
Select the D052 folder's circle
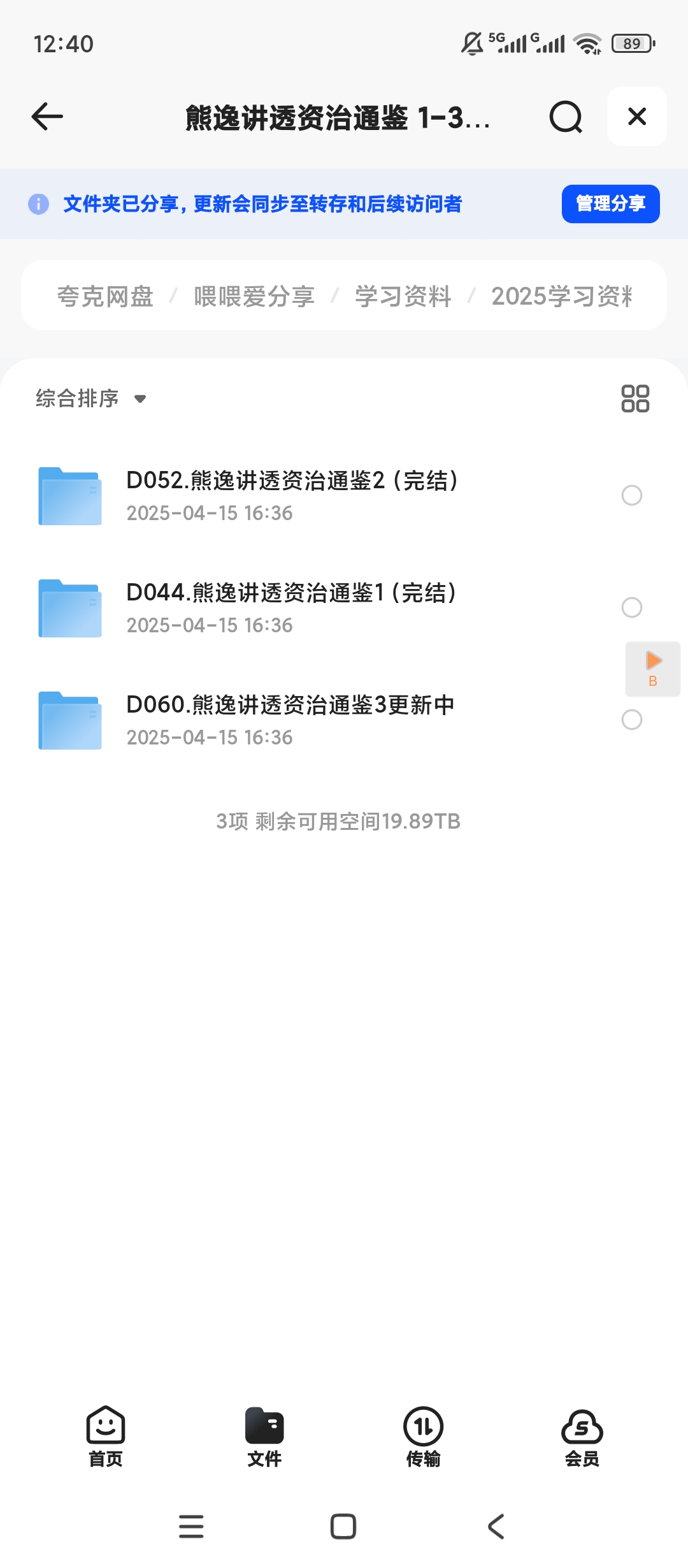tap(631, 495)
